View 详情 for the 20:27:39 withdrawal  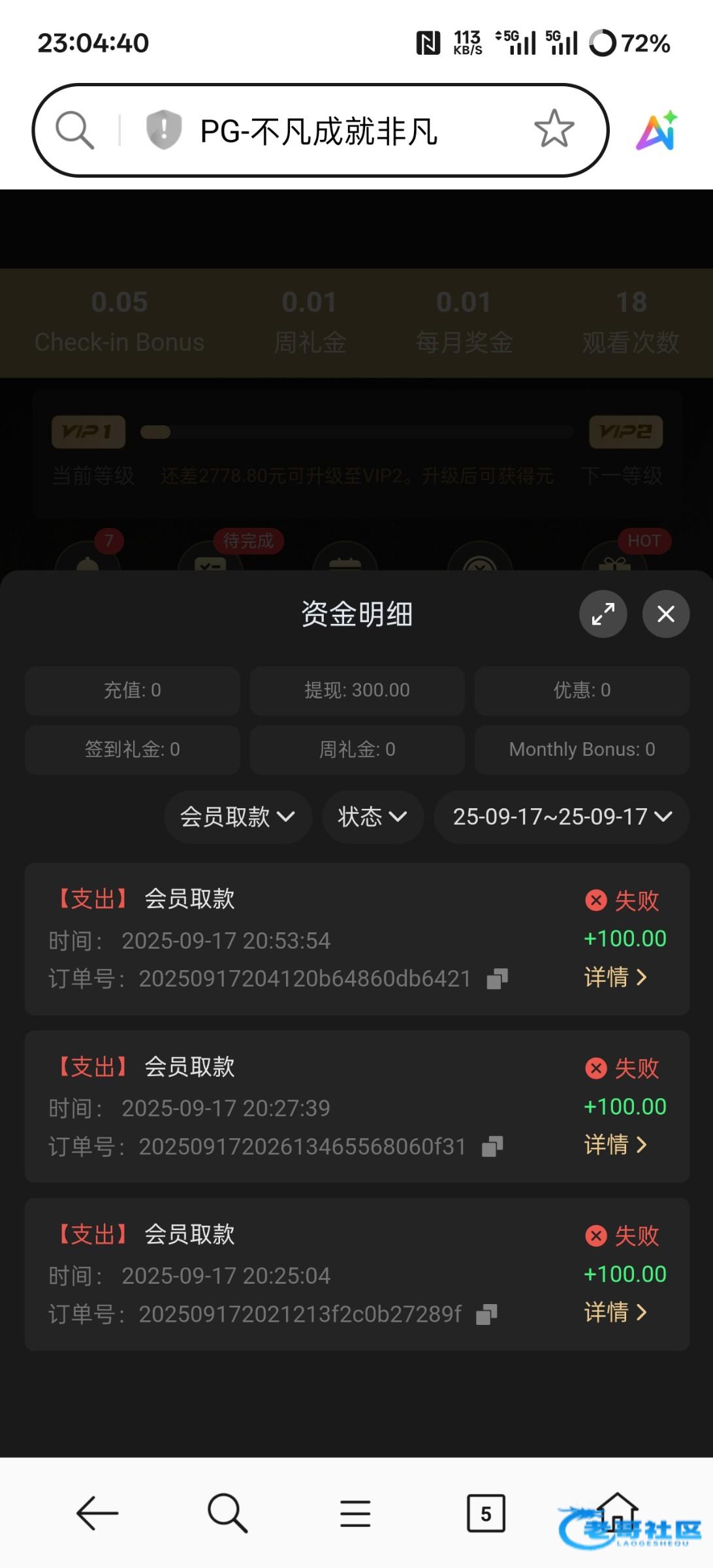pyautogui.click(x=615, y=1145)
